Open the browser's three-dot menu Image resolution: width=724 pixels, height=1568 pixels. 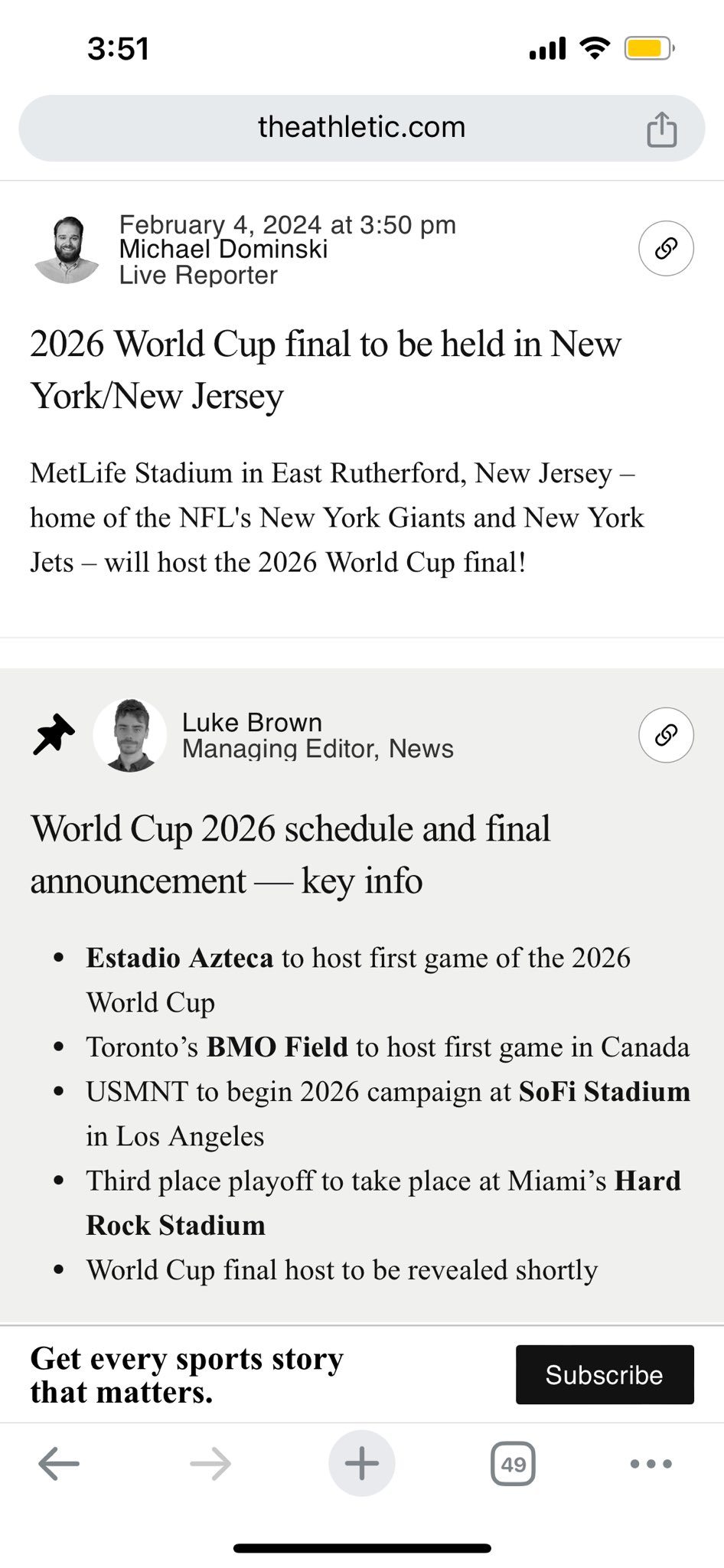[651, 1464]
